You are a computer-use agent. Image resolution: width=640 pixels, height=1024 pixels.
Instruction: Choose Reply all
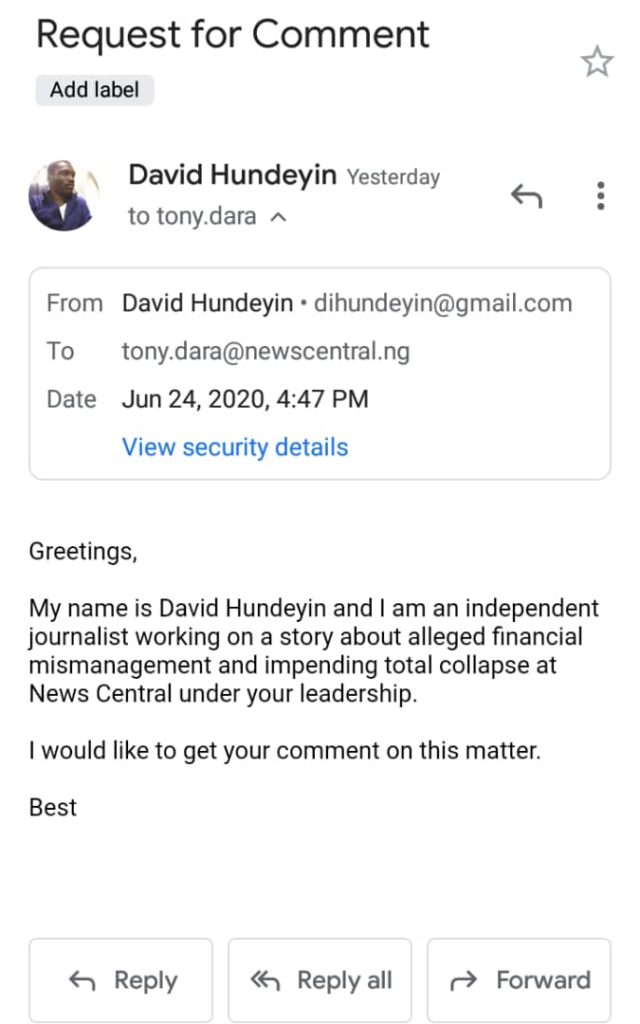pos(320,980)
